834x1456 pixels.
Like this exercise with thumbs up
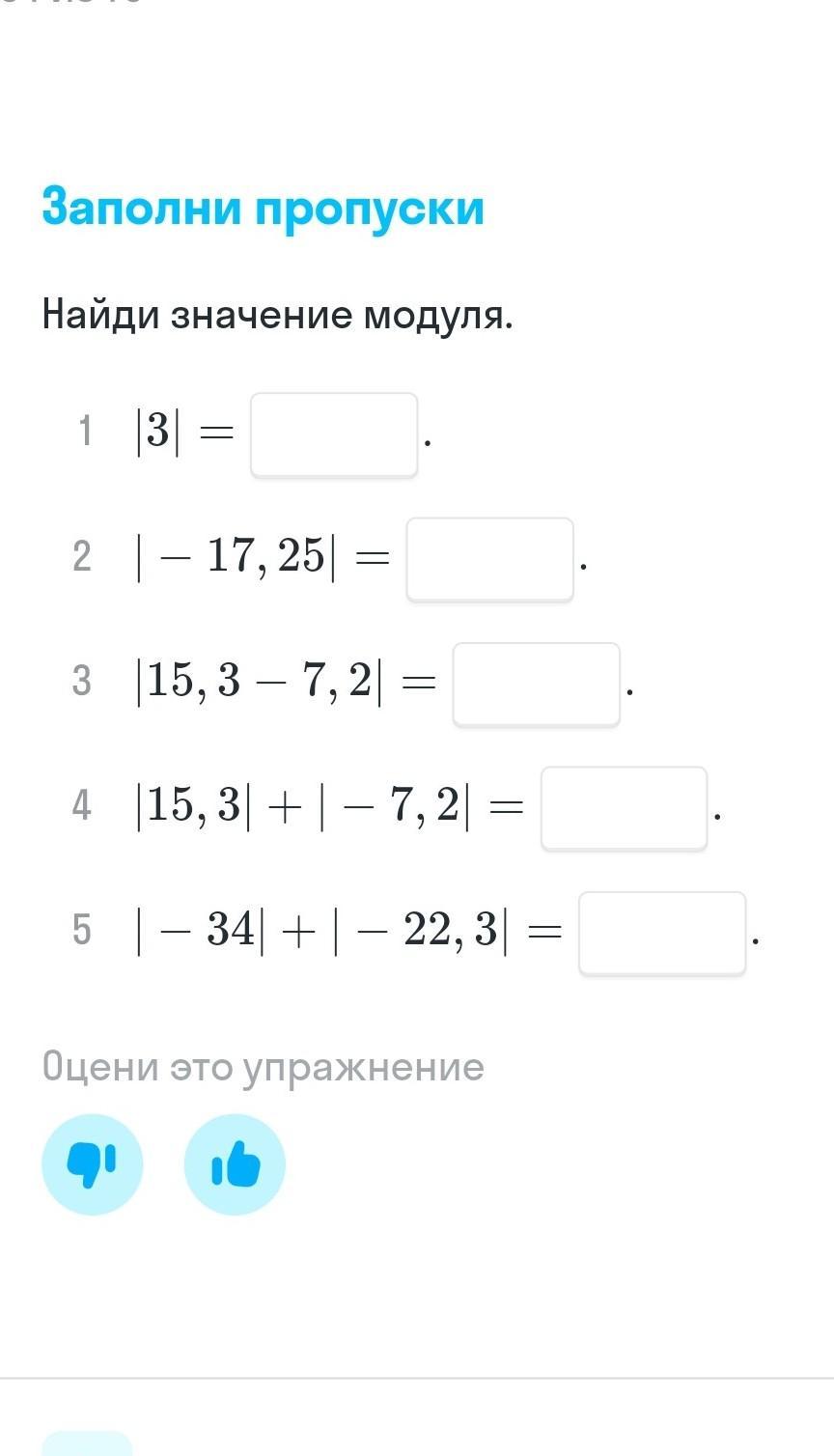(235, 1163)
